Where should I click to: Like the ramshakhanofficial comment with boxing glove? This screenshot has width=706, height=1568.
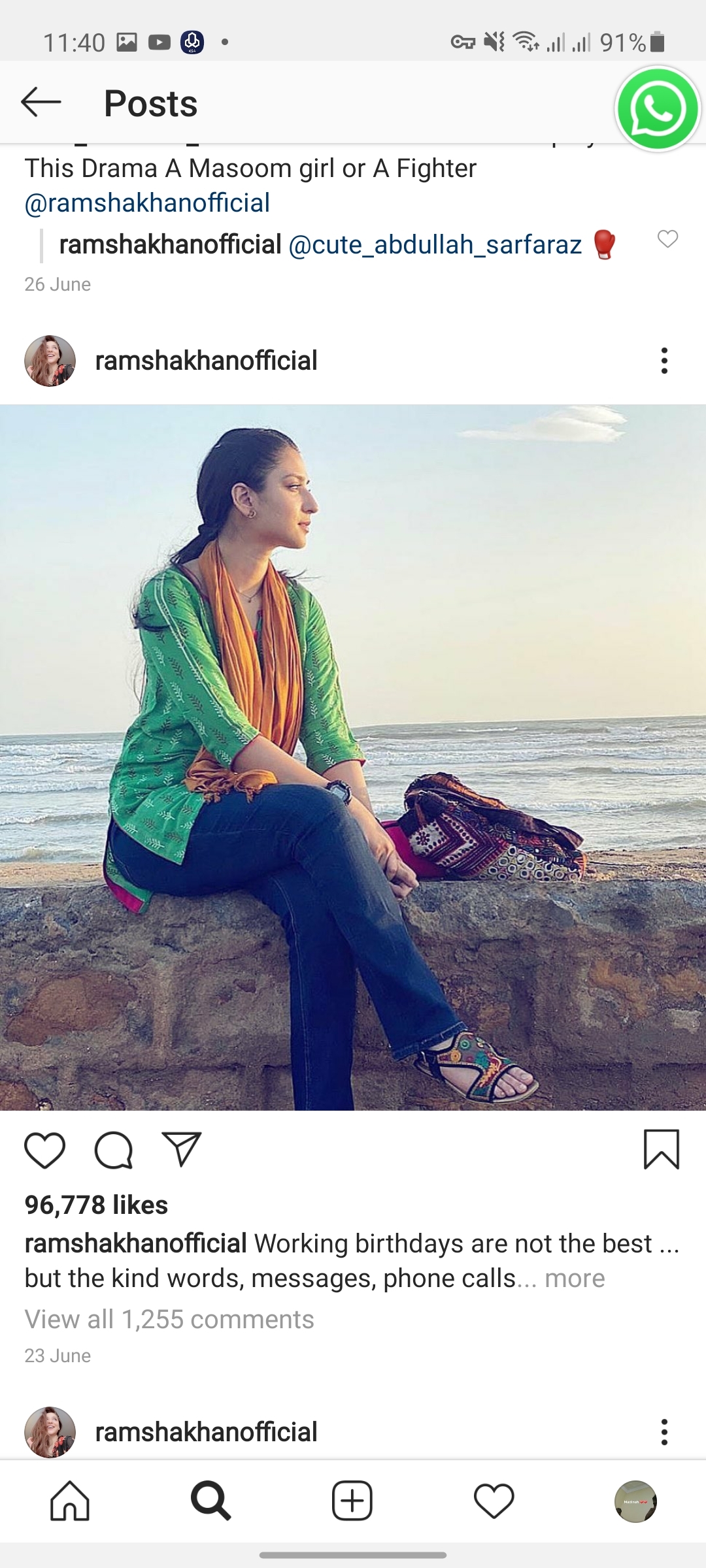(667, 239)
